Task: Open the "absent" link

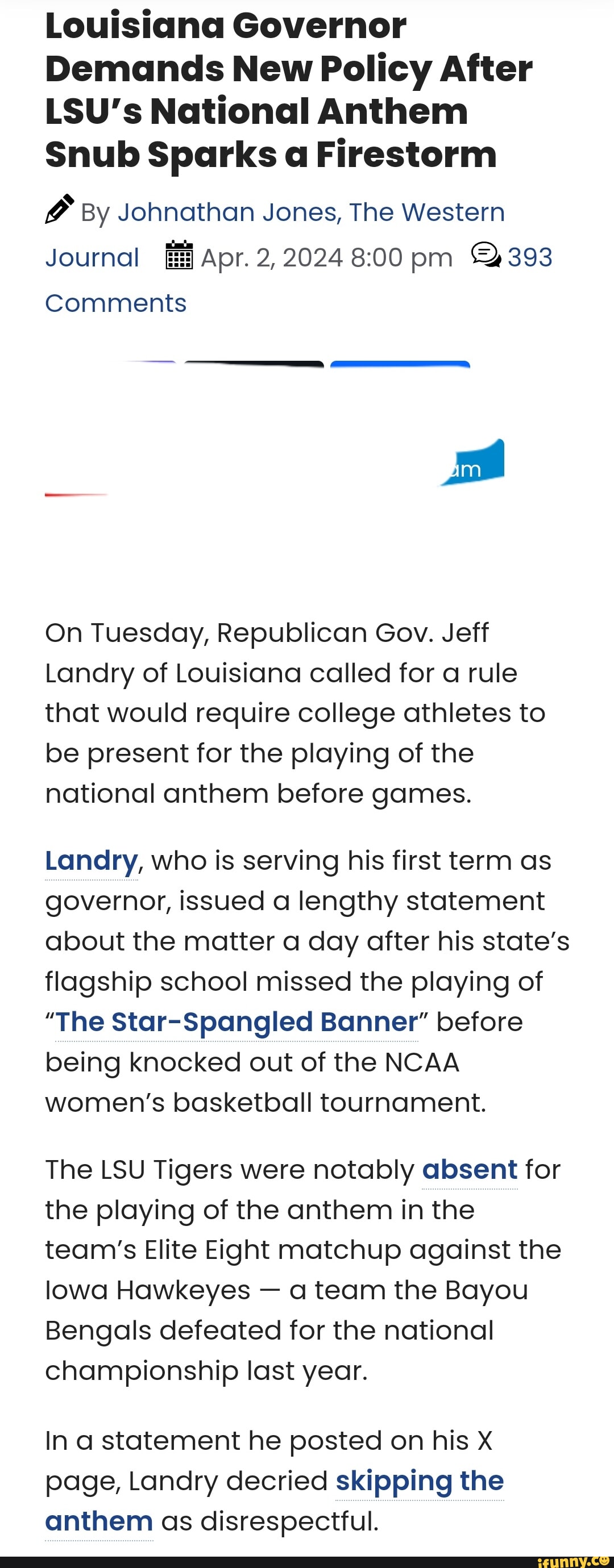Action: [469, 1169]
